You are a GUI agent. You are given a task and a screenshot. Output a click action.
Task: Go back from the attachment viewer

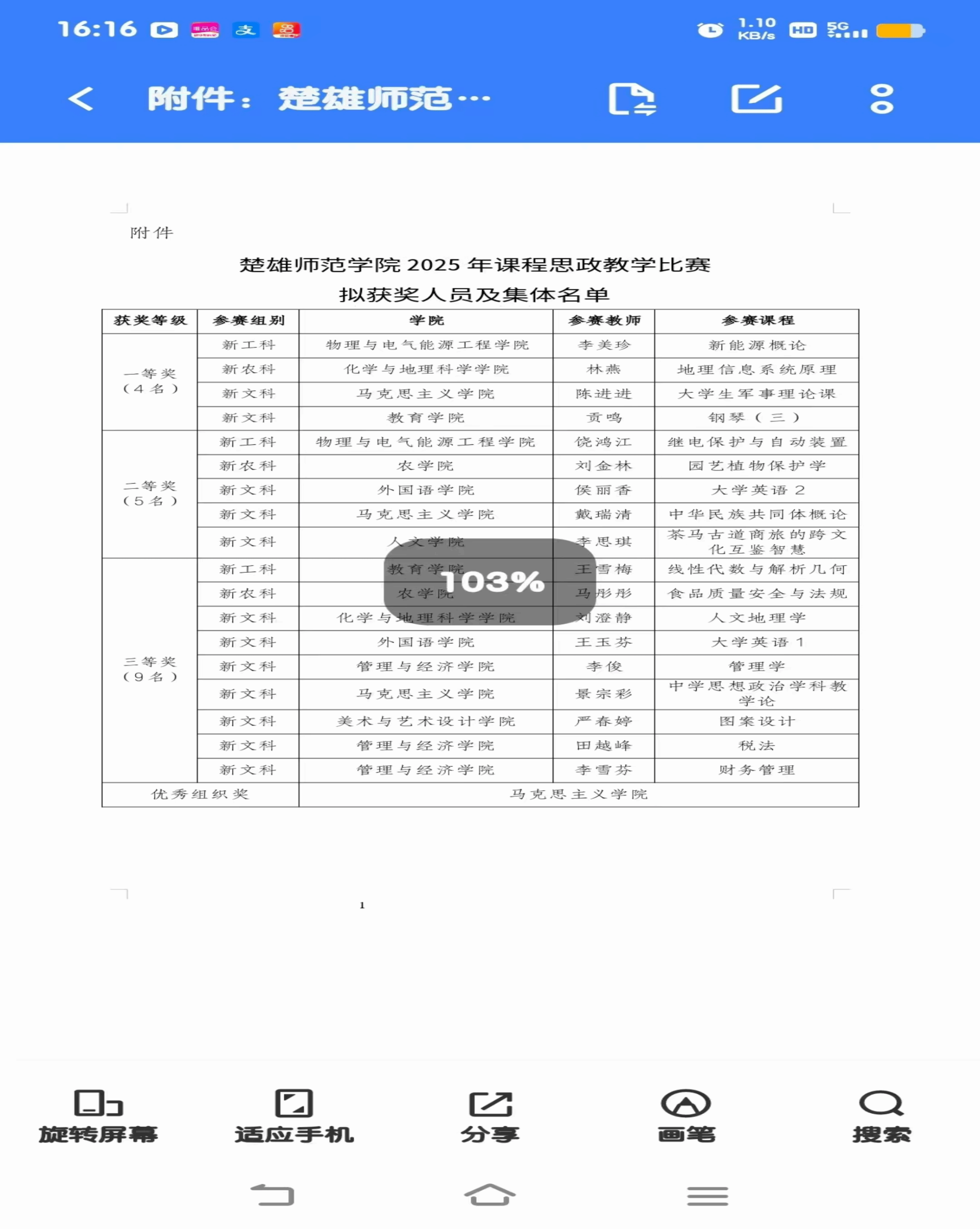[80, 99]
